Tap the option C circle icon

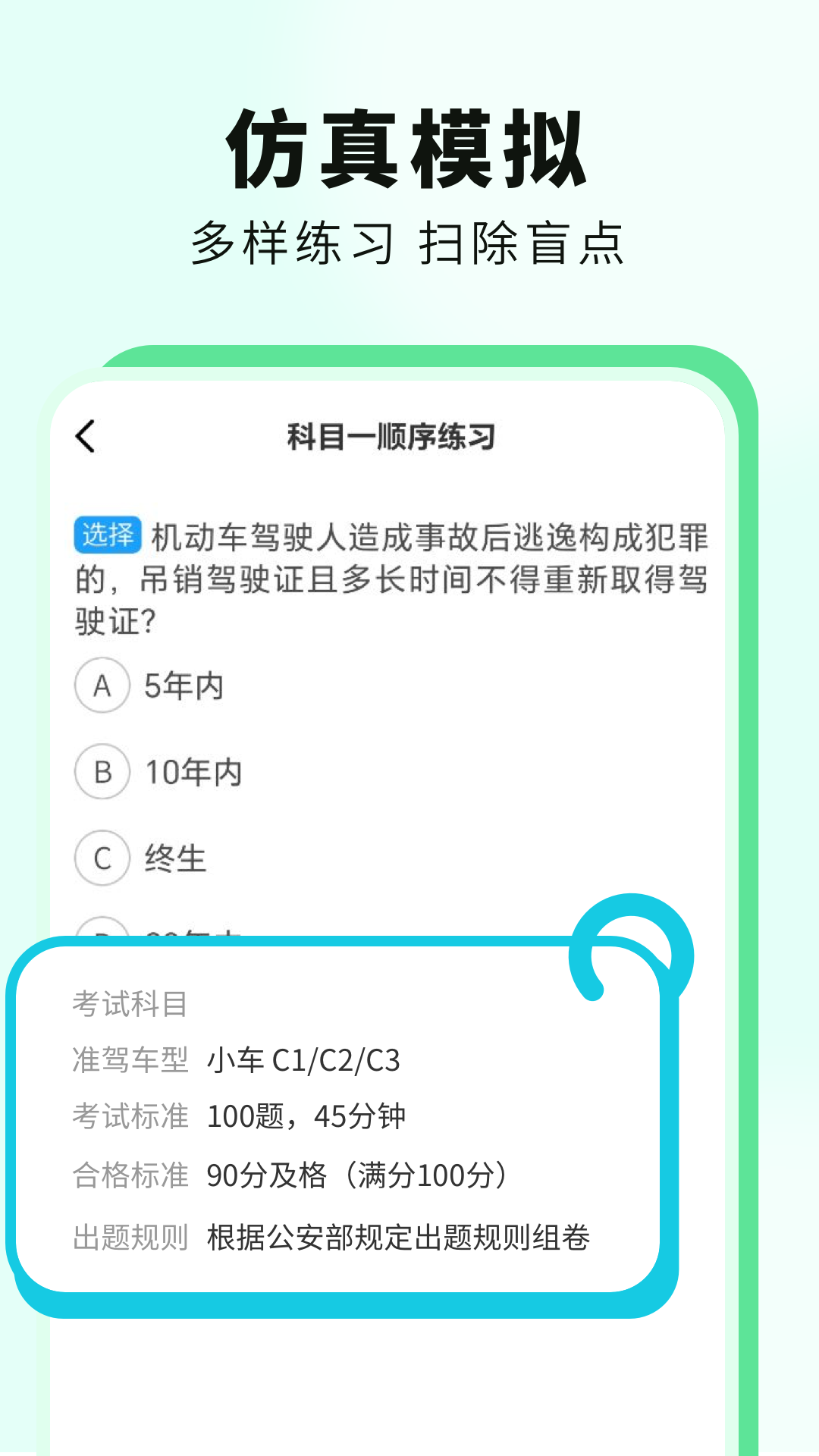[x=102, y=858]
